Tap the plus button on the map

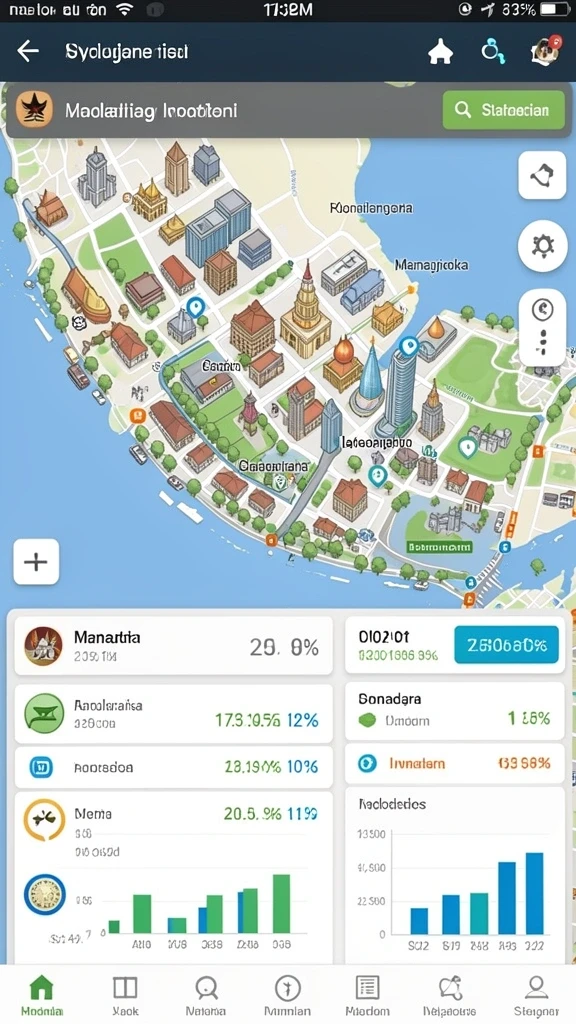[36, 562]
